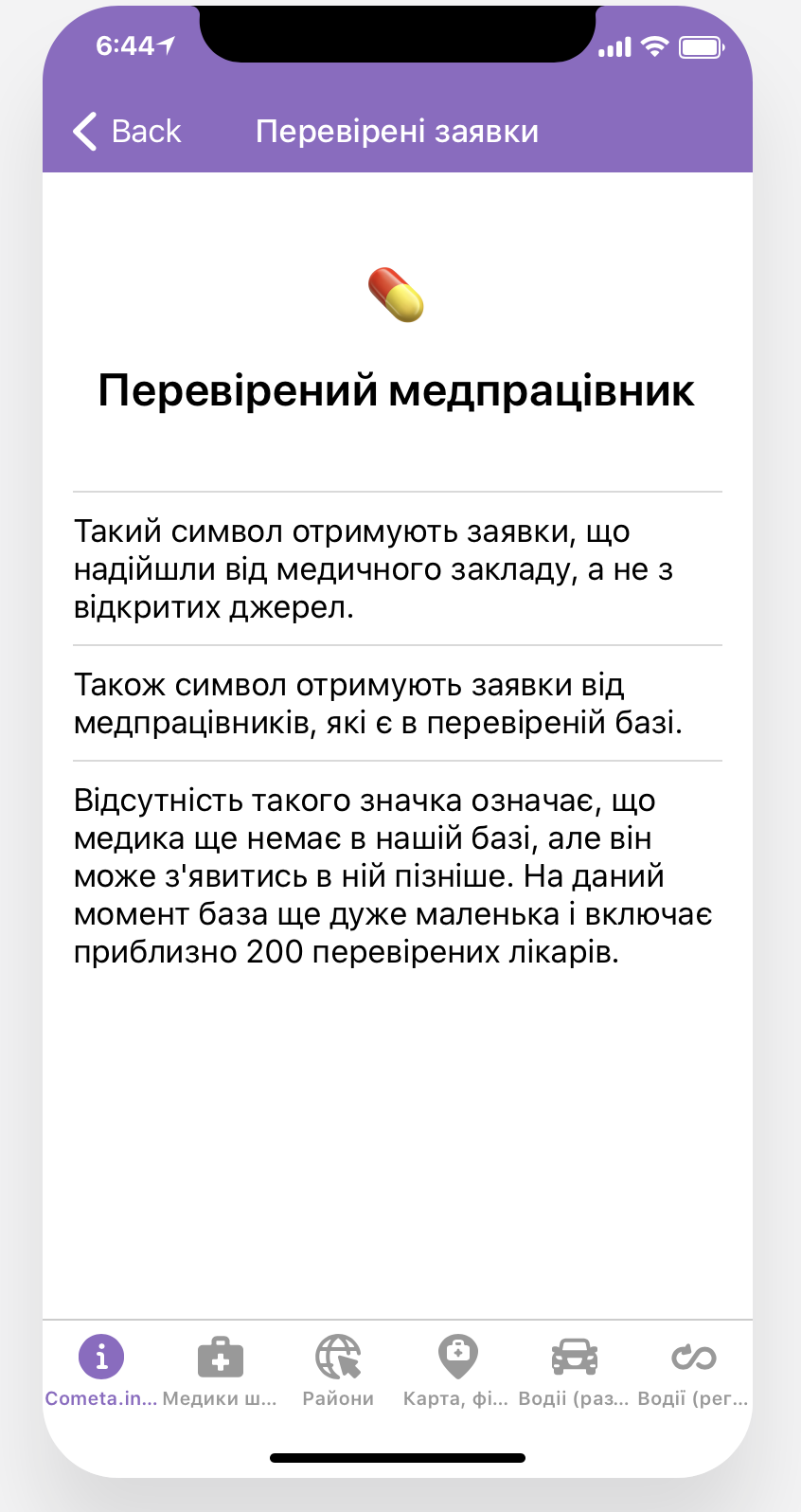Viewport: 801px width, 1512px height.
Task: Switch to the Водії (раз... tab
Action: pyautogui.click(x=574, y=1371)
